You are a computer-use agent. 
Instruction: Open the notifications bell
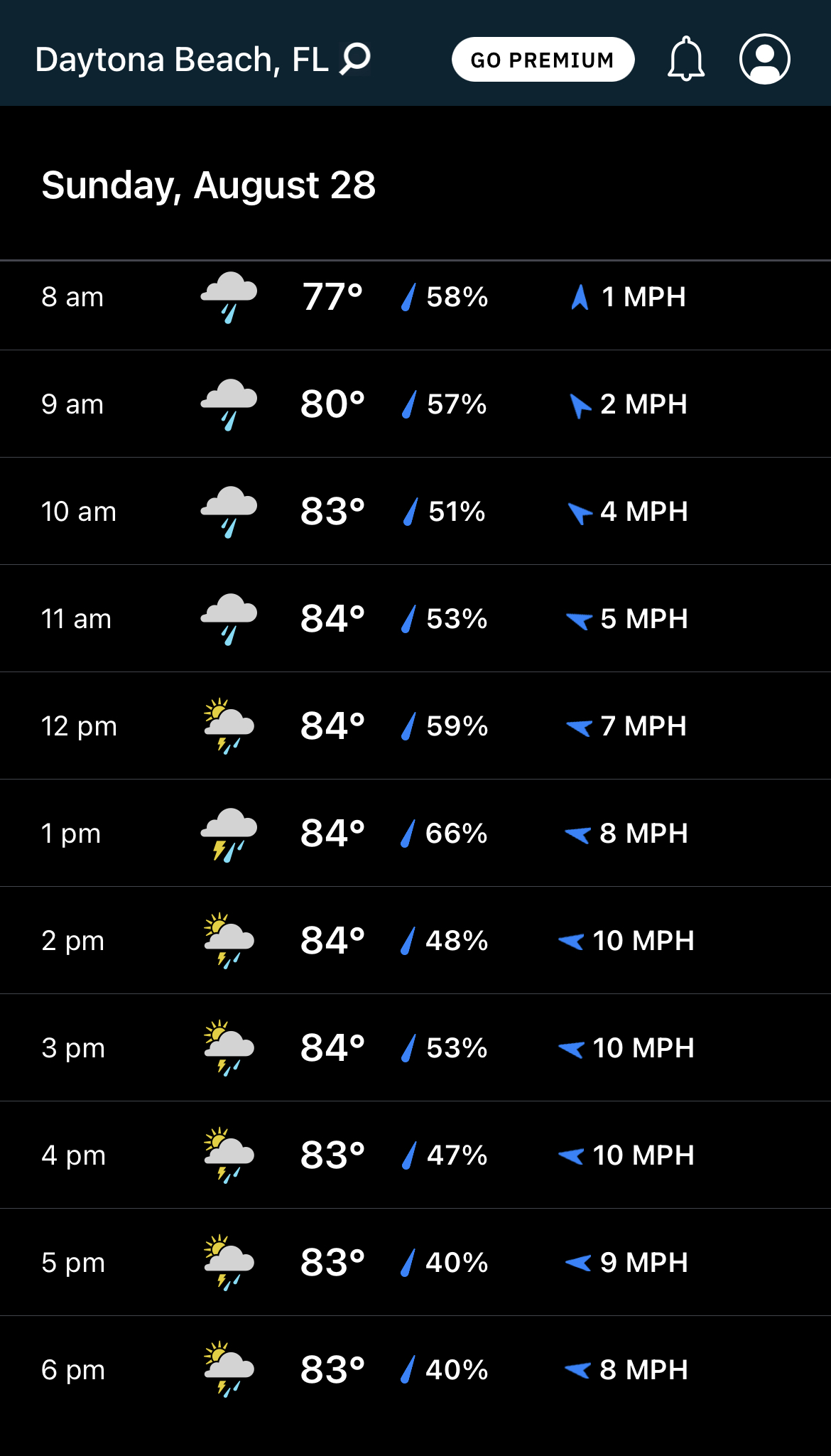point(685,59)
